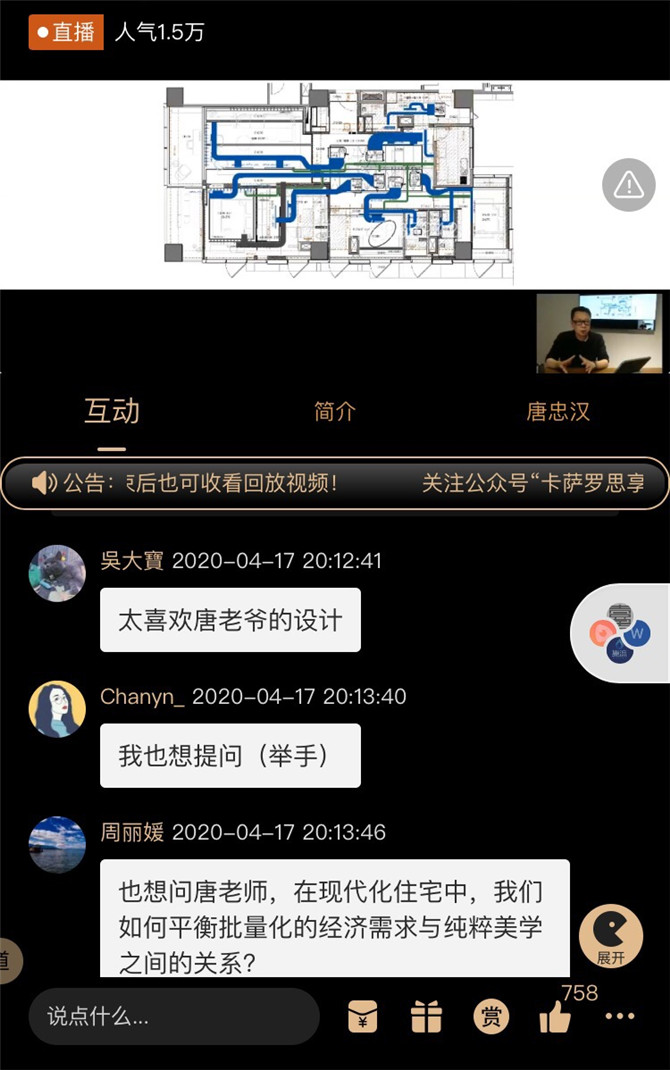Switch to the 唐忠汉 tab

558,412
